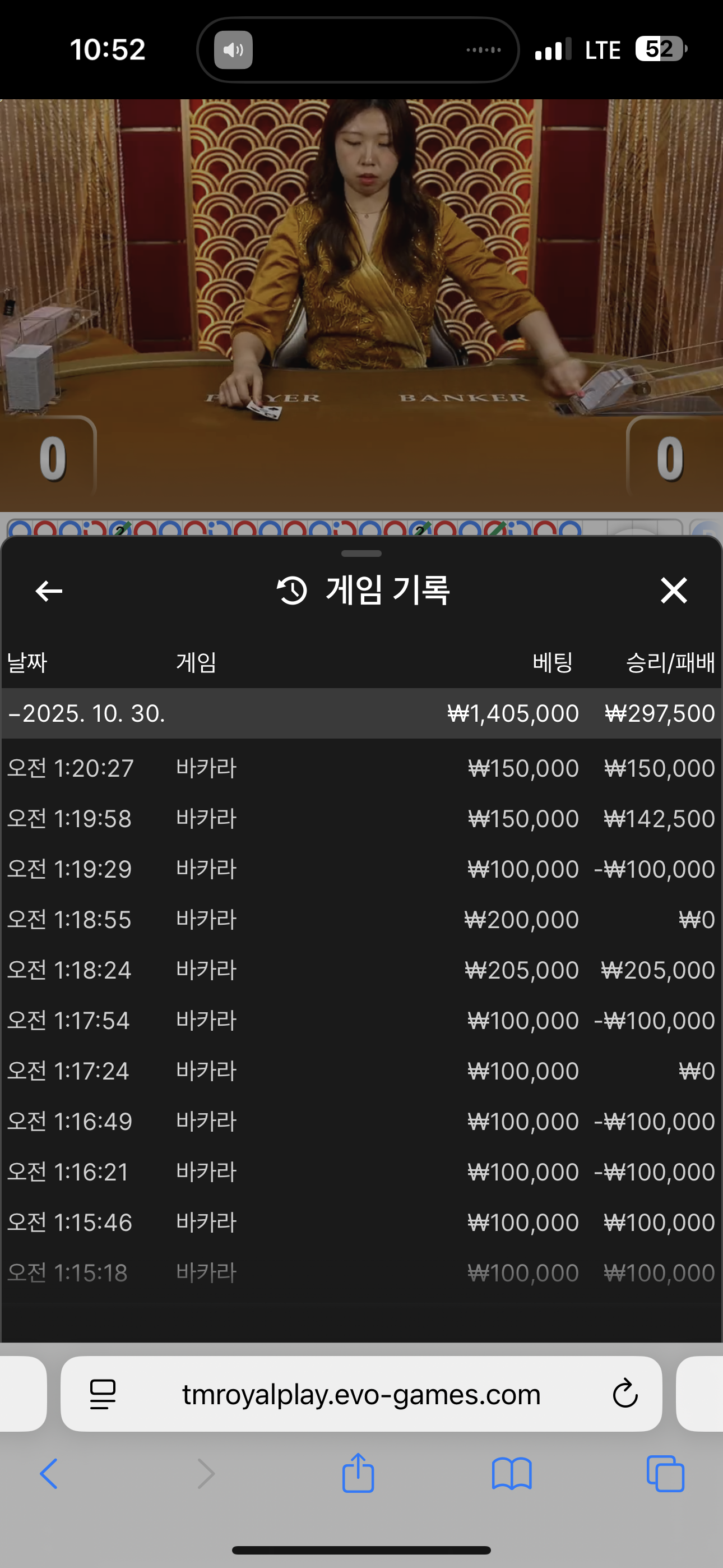The image size is (723, 1568).
Task: Open the Safari page settings menu icon
Action: [x=103, y=1394]
